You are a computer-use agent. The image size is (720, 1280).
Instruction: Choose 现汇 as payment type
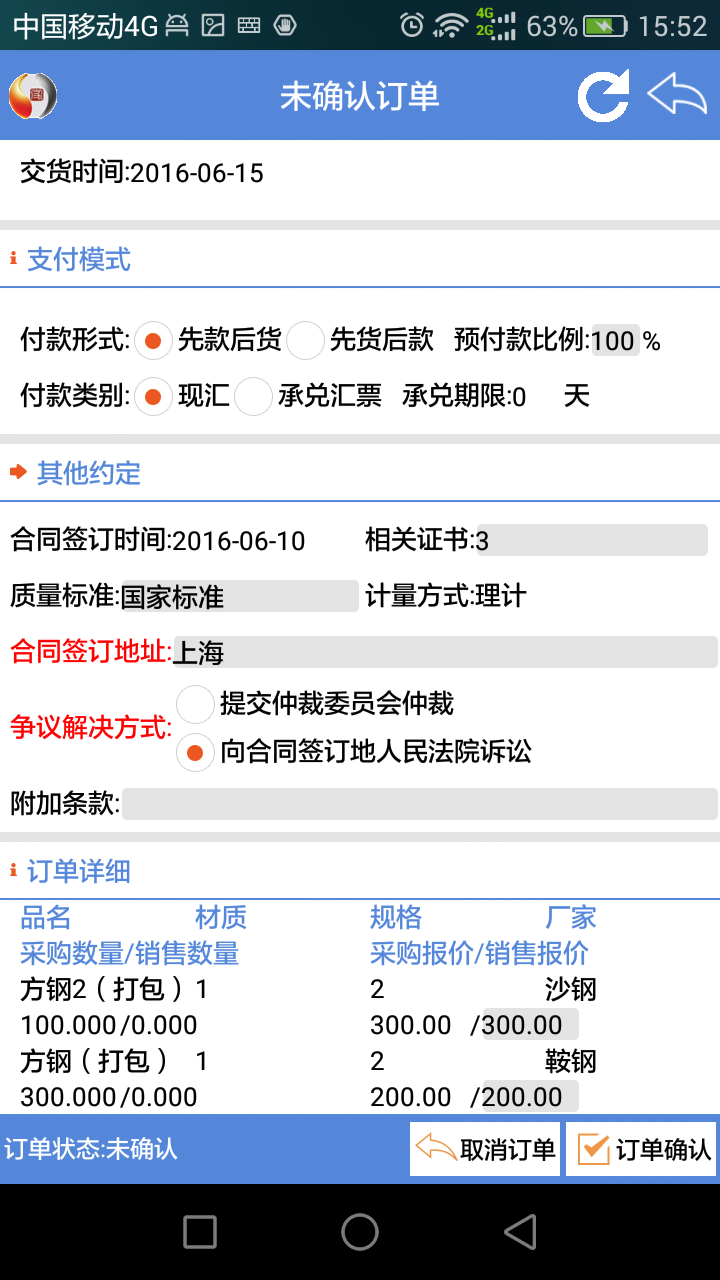click(153, 397)
